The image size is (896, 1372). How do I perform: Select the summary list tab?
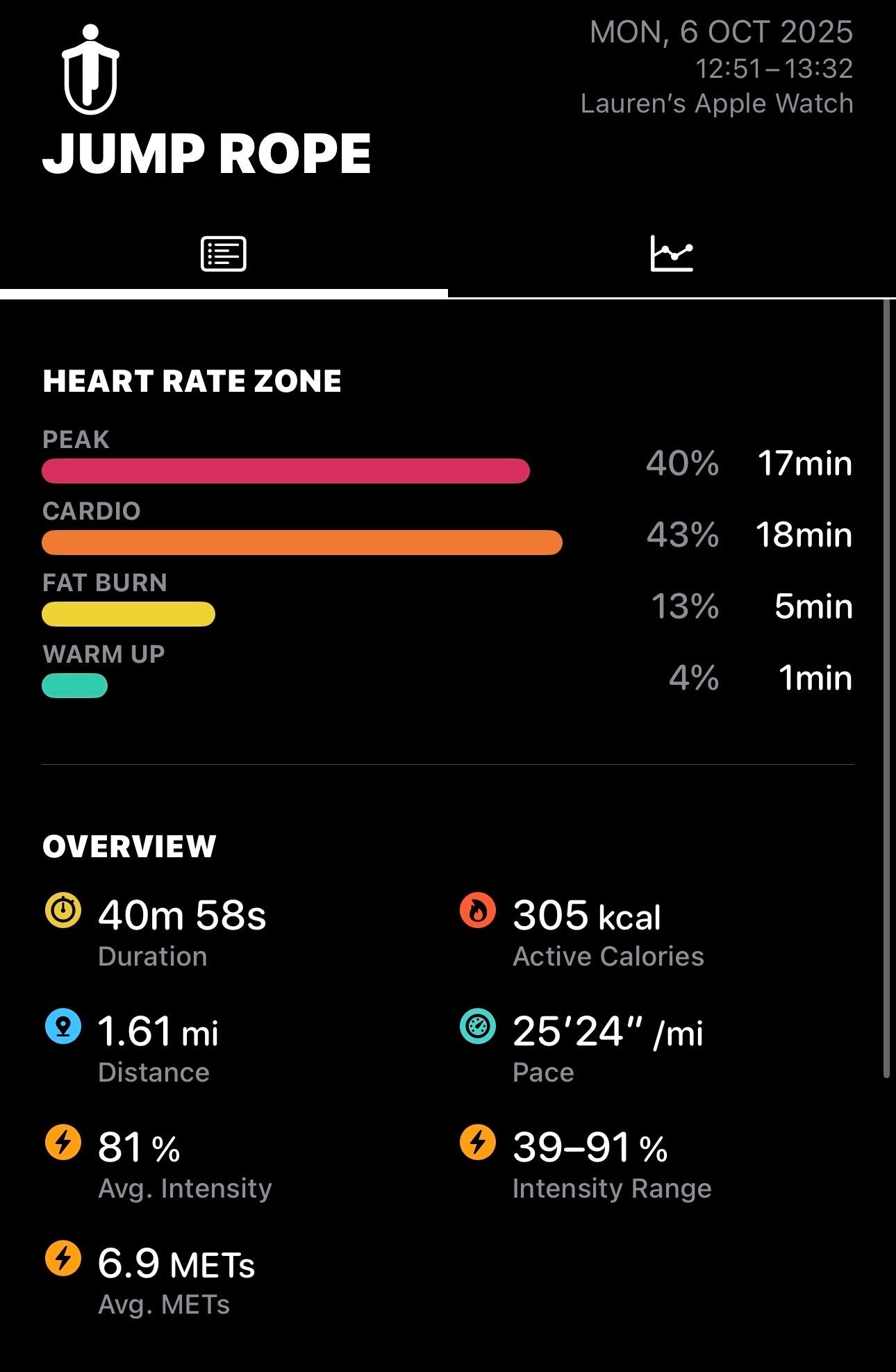224,254
